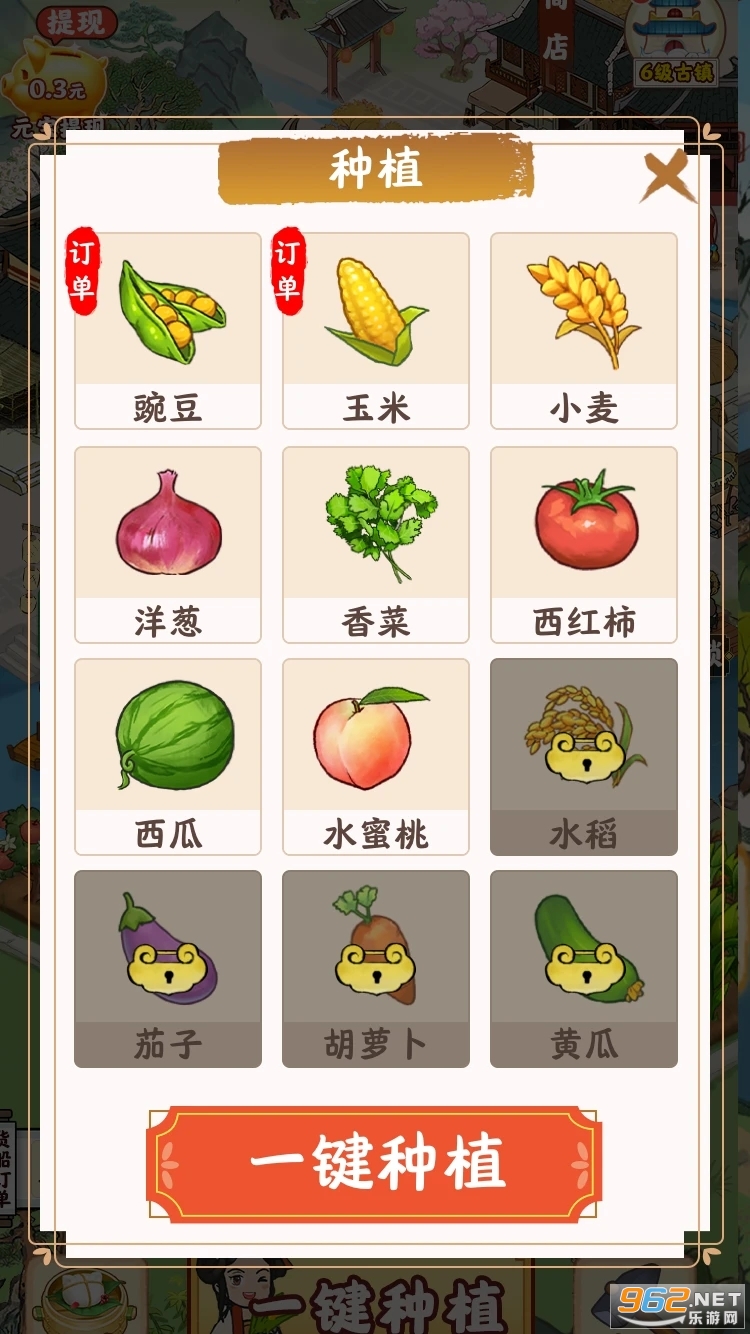Choose the 水蜜桃 peach crop

(376, 756)
